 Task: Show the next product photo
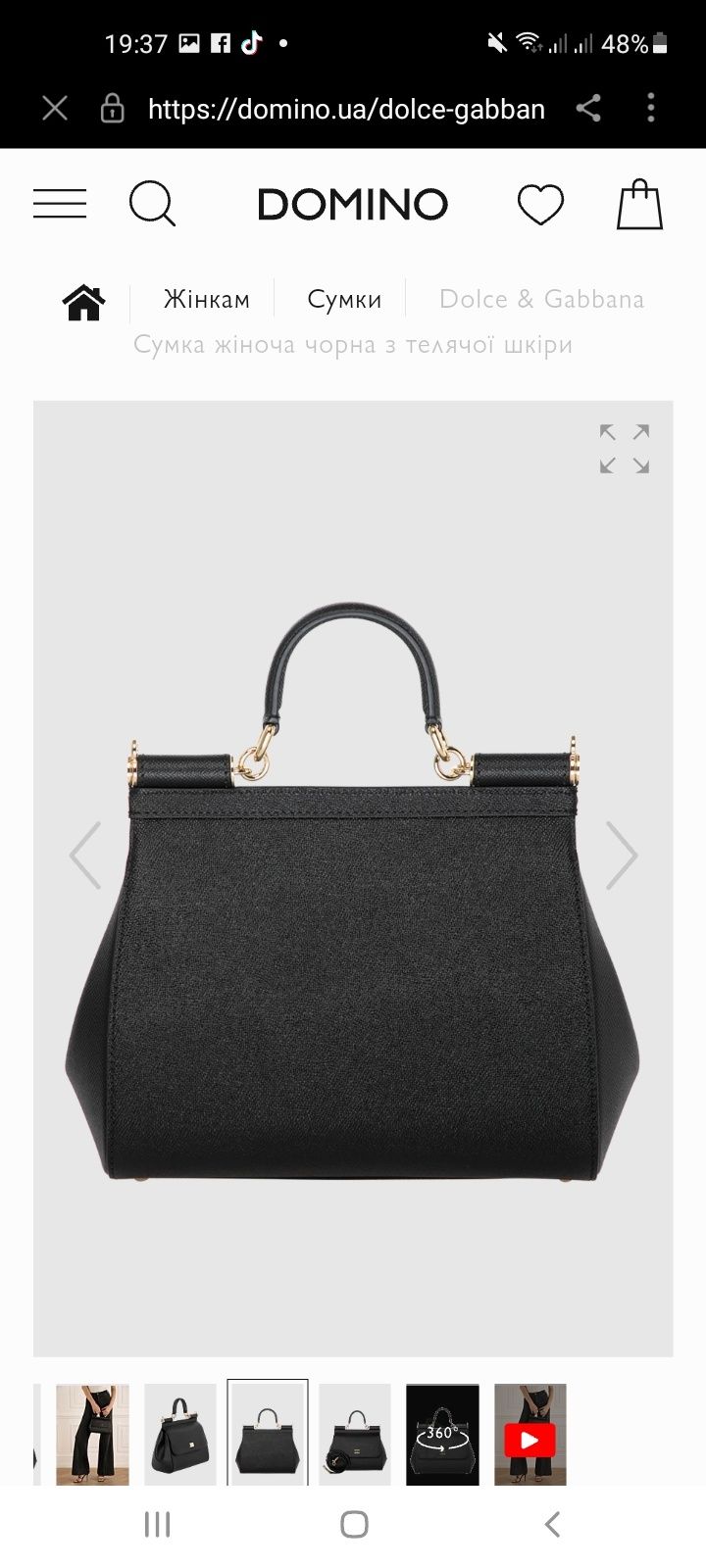point(622,856)
